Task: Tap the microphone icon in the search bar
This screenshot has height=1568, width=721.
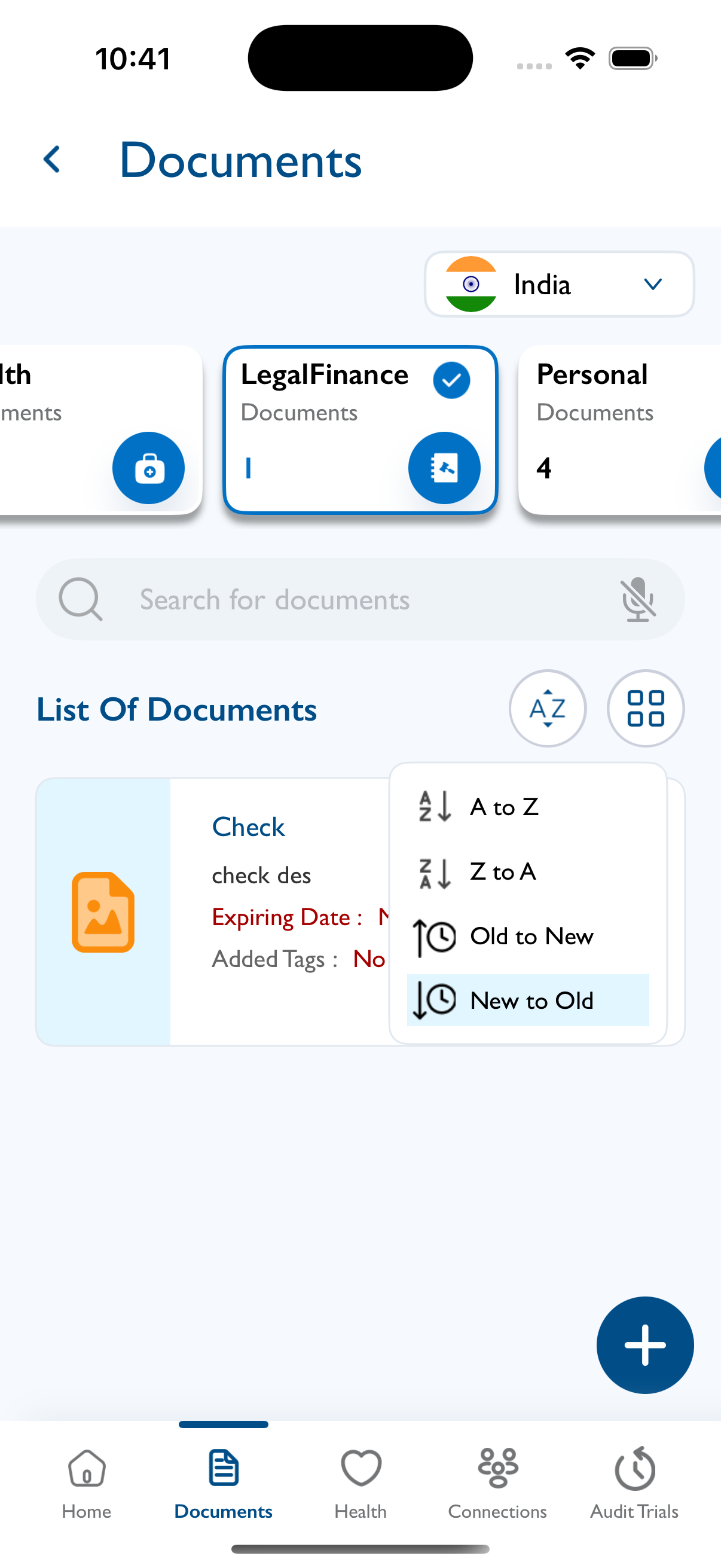Action: (x=638, y=600)
